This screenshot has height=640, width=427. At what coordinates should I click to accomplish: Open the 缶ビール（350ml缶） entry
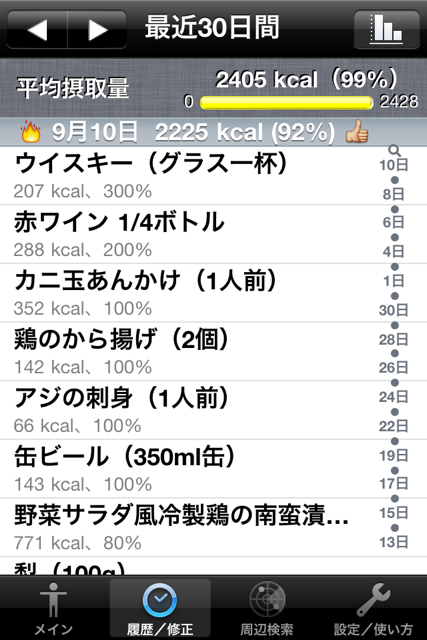coord(188,469)
